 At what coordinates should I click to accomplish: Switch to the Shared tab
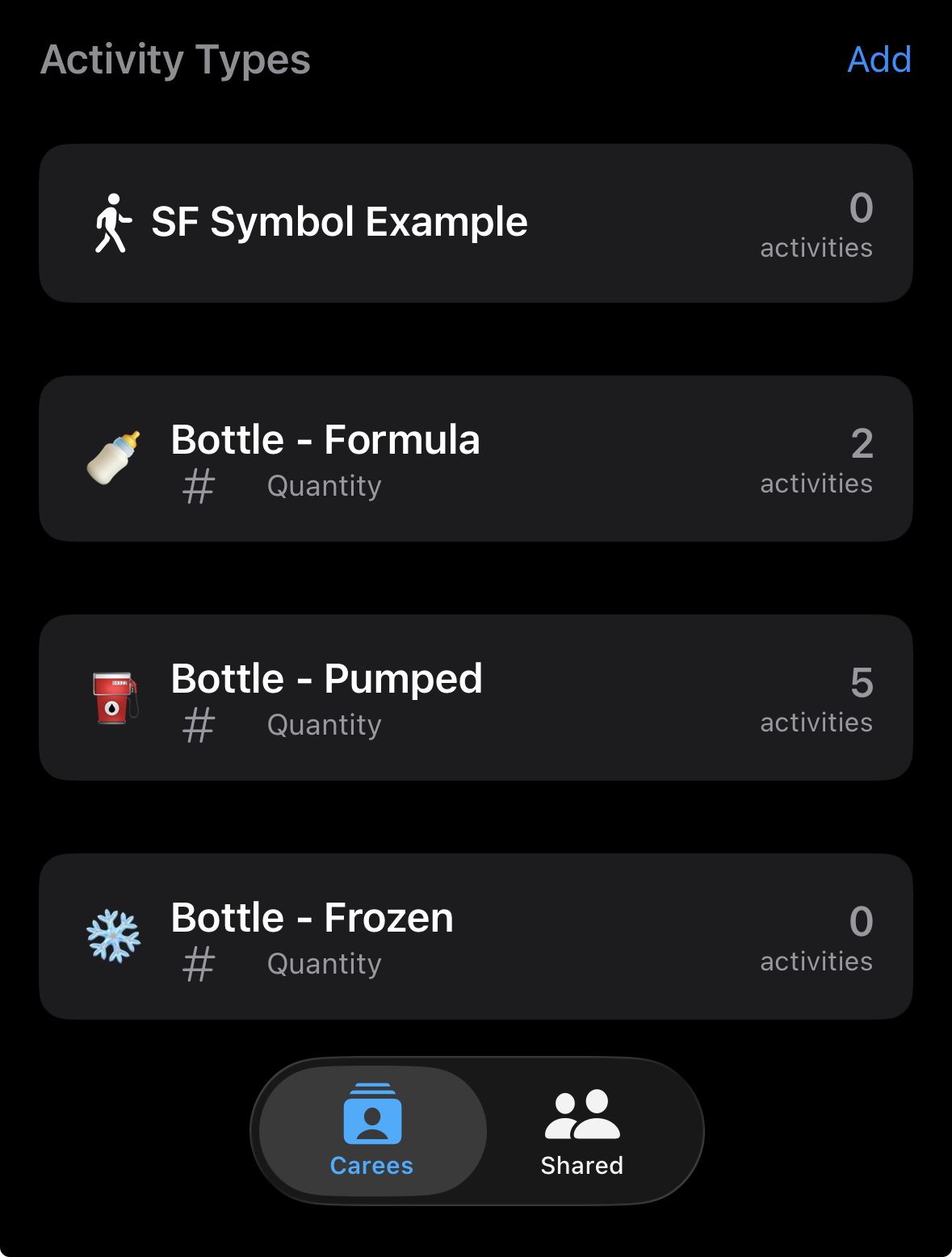581,1130
